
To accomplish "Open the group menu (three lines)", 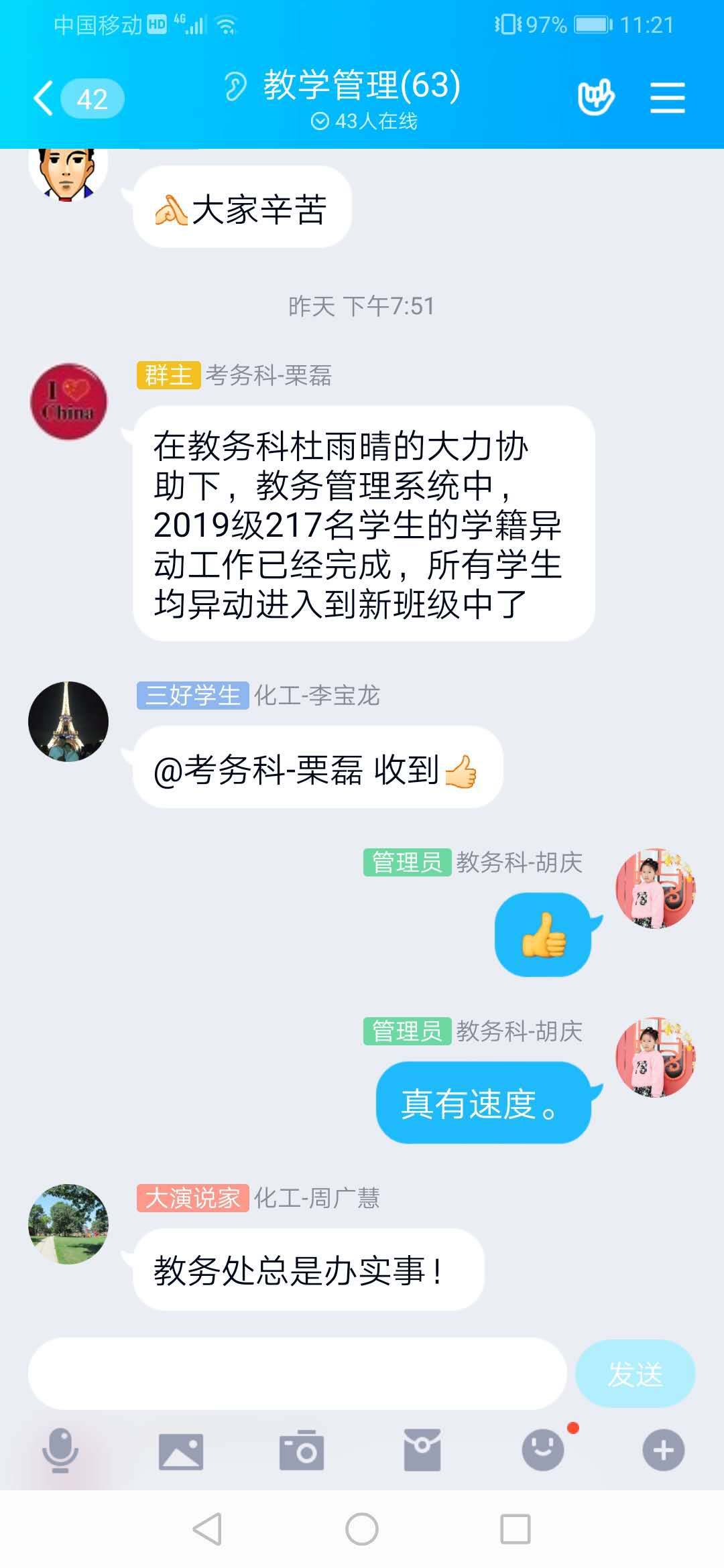I will [667, 99].
